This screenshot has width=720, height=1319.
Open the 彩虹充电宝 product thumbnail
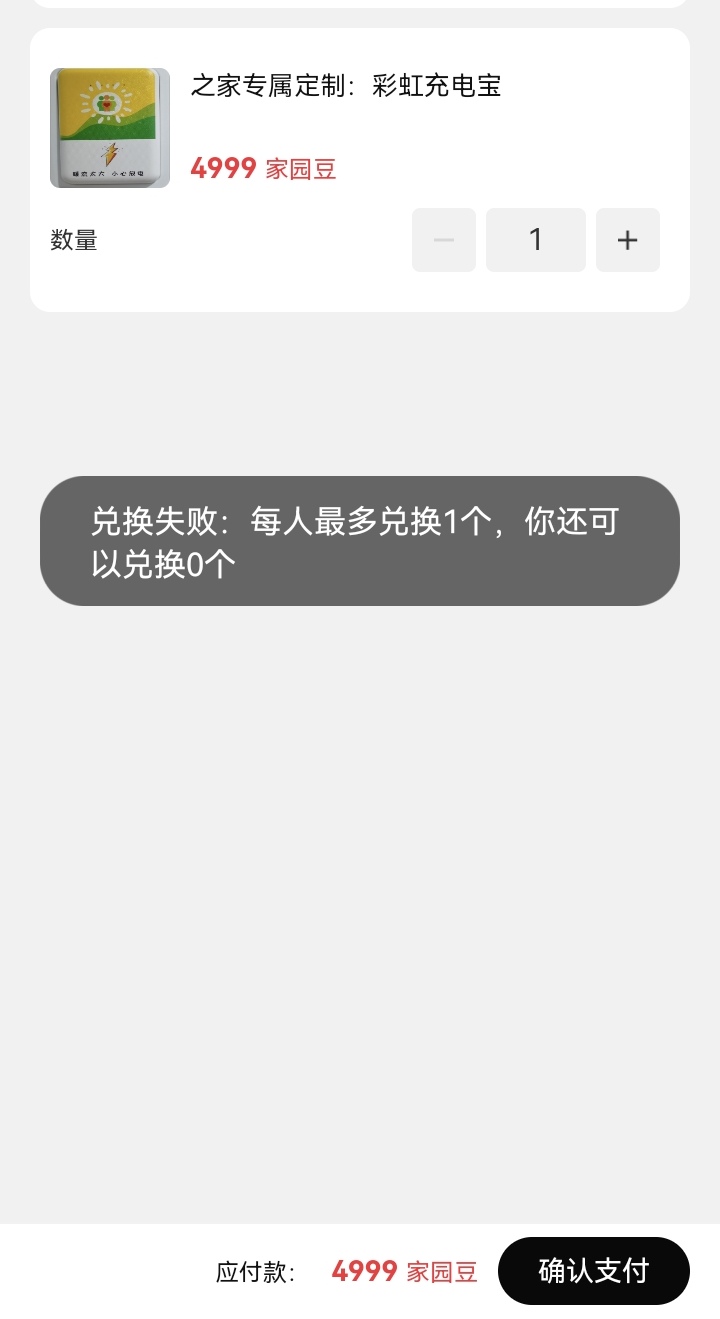click(110, 128)
